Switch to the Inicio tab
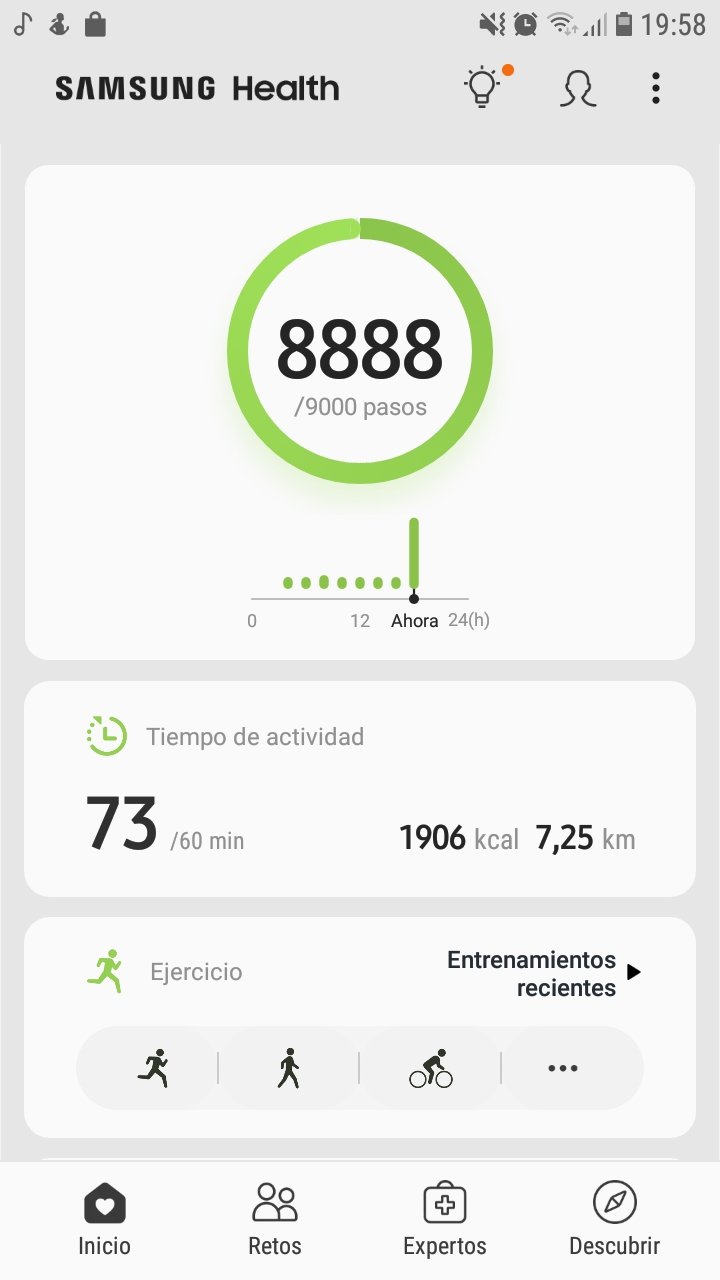720x1280 pixels. [x=105, y=1219]
